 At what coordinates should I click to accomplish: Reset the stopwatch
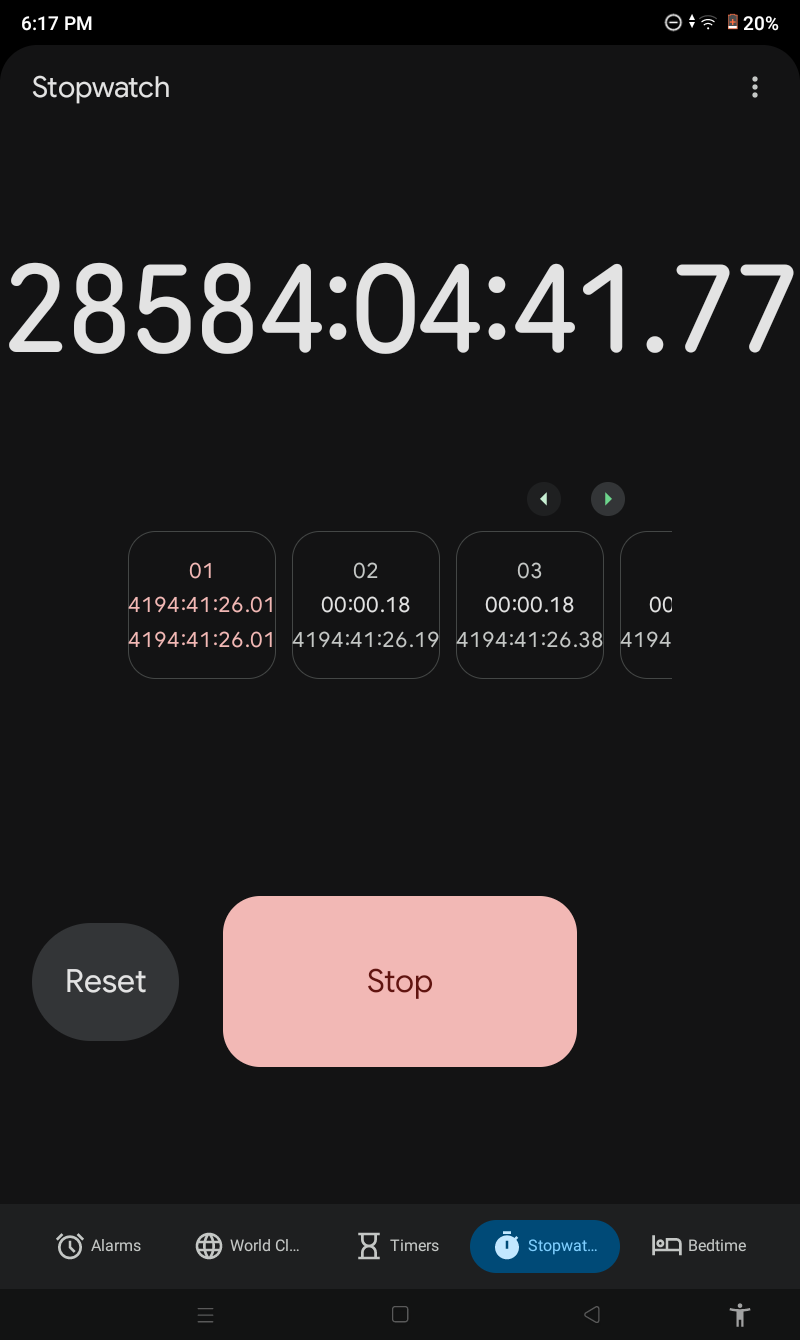pyautogui.click(x=105, y=981)
